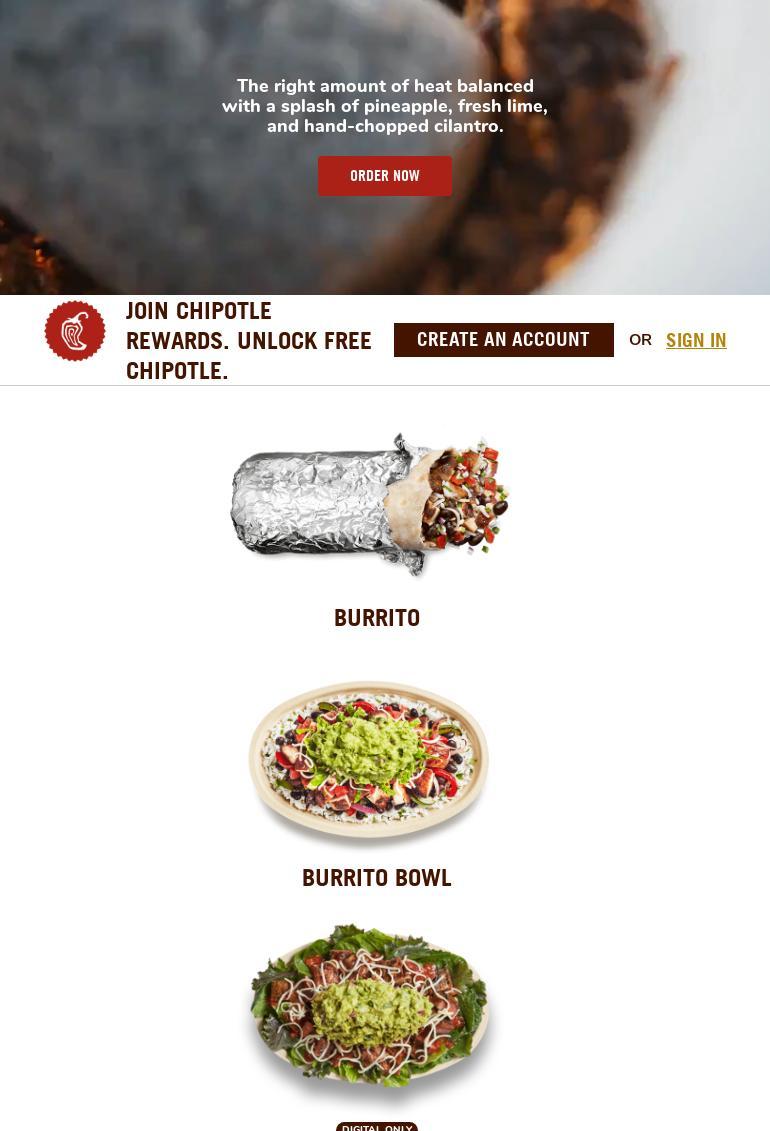Screen dimensions: 770x1131
Task: Tap the Order Now button
Action: pyautogui.click(x=385, y=176)
